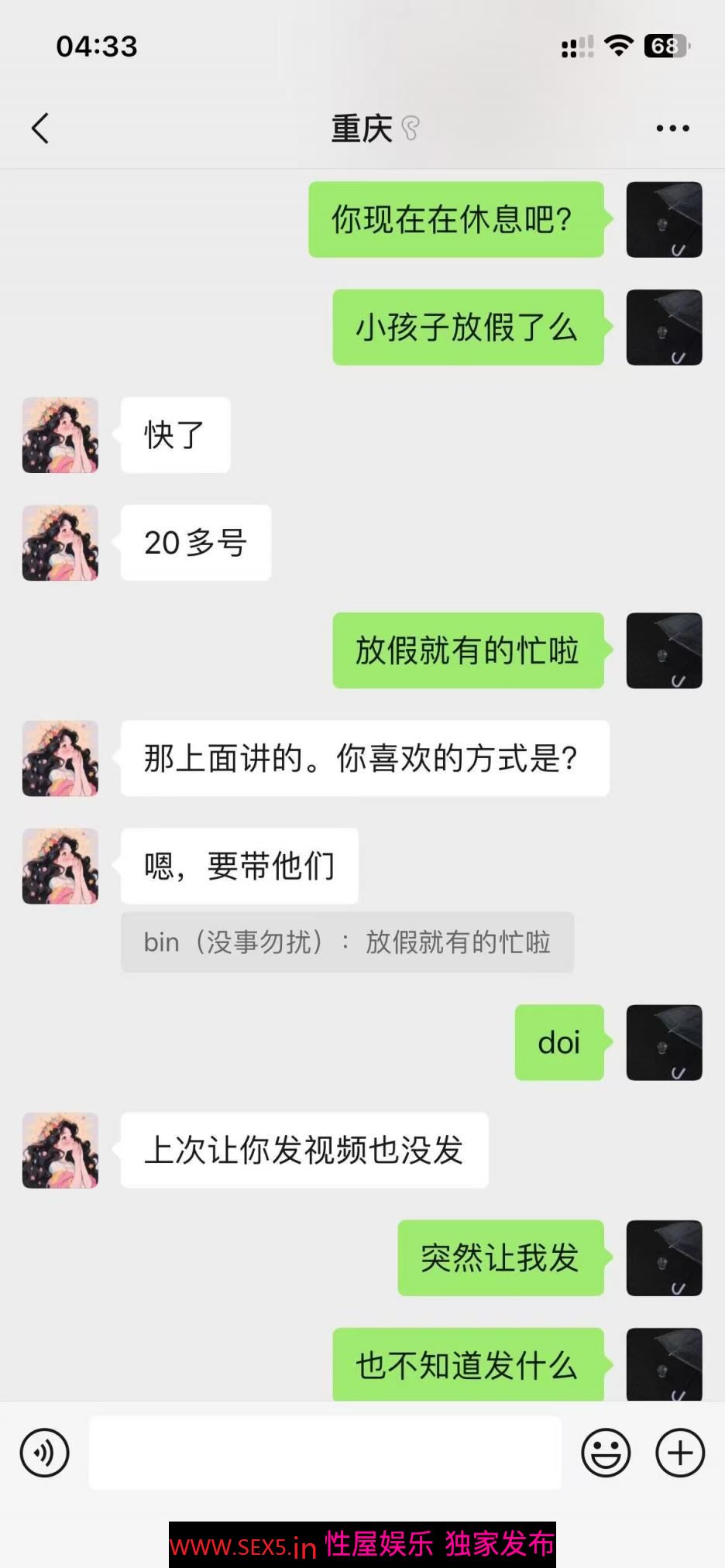Jump to quoted message "放假就有的忙啦"
Image resolution: width=725 pixels, height=1568 pixels.
point(347,942)
